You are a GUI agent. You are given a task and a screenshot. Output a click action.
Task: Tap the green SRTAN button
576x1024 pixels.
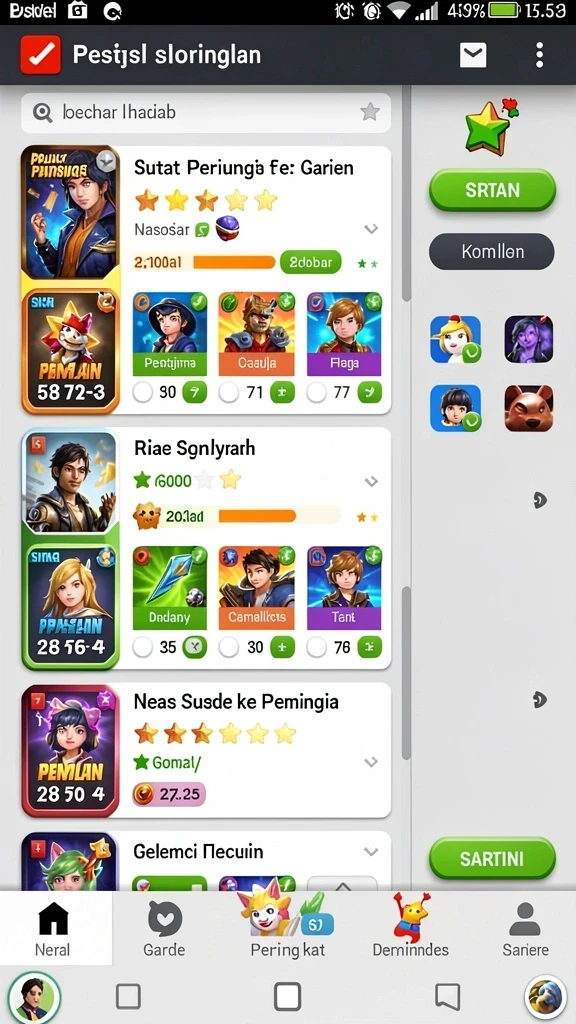click(492, 190)
